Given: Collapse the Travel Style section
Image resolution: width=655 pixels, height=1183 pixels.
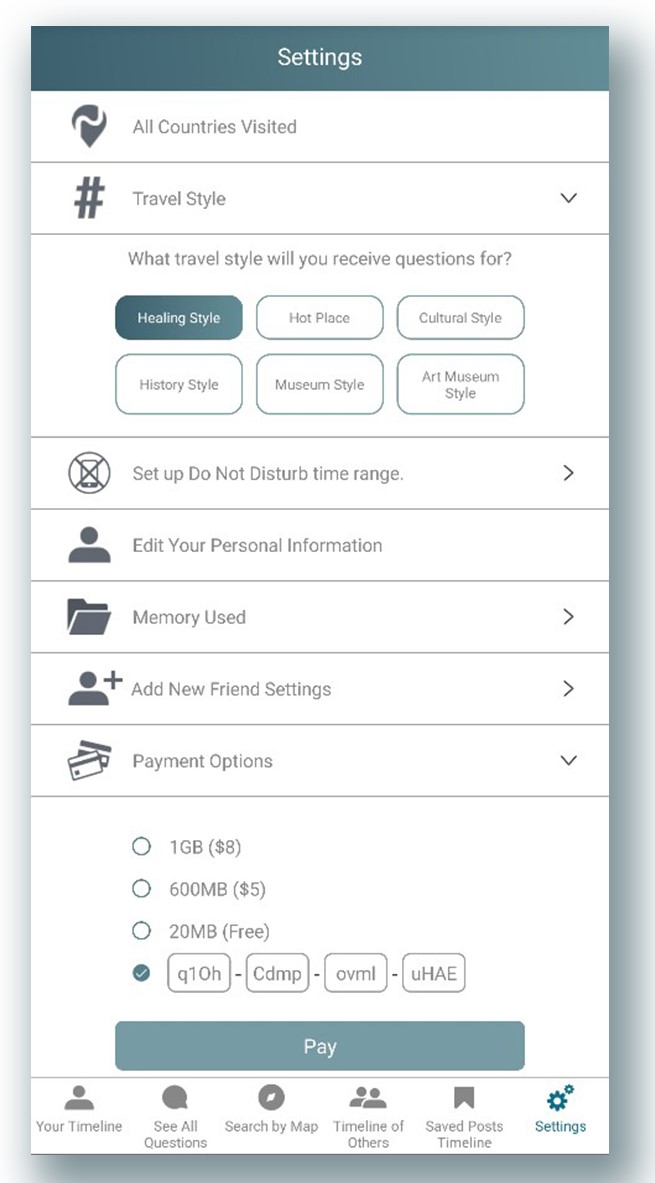Looking at the screenshot, I should click(568, 198).
